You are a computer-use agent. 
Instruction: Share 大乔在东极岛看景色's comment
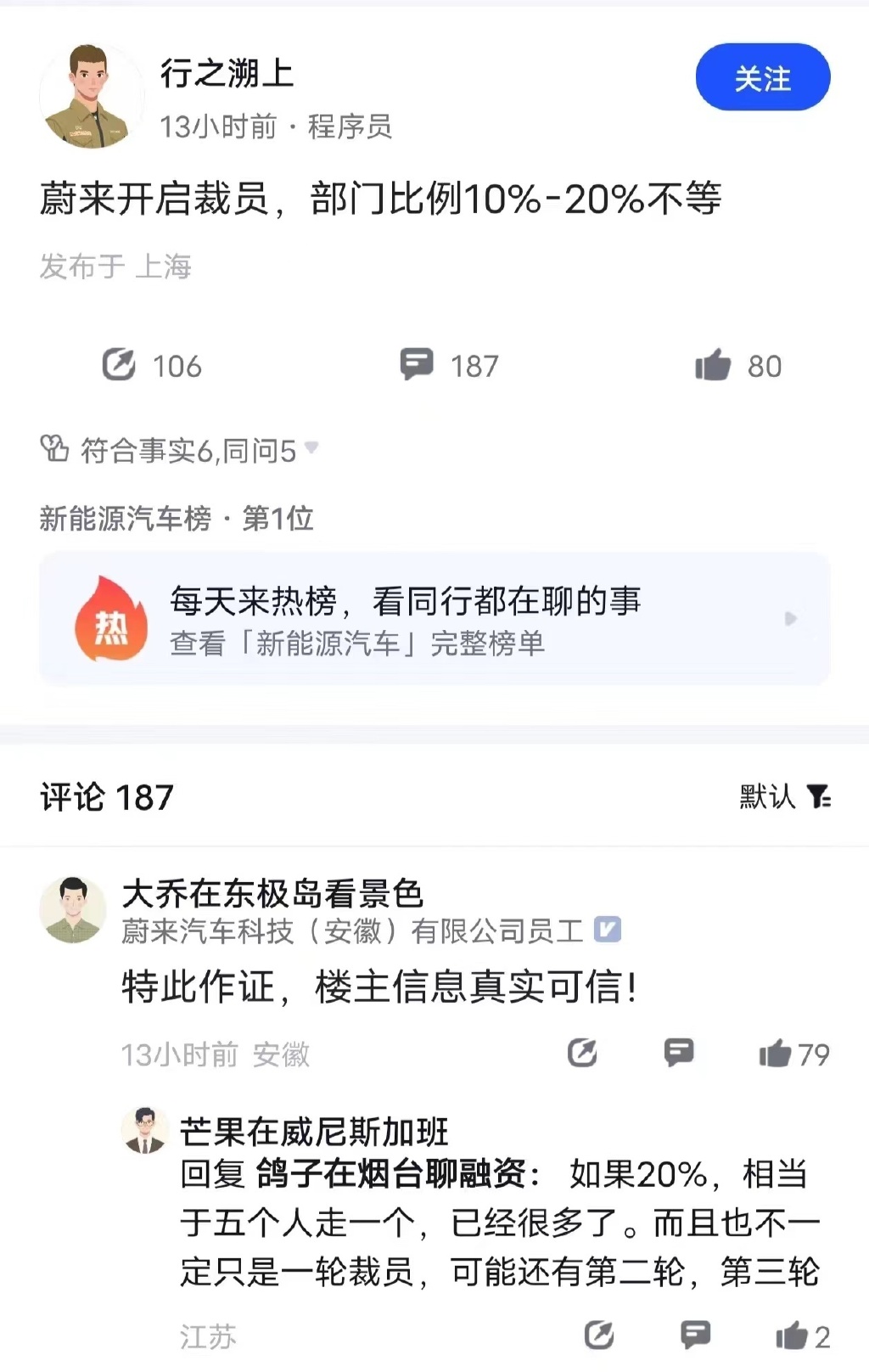582,1053
